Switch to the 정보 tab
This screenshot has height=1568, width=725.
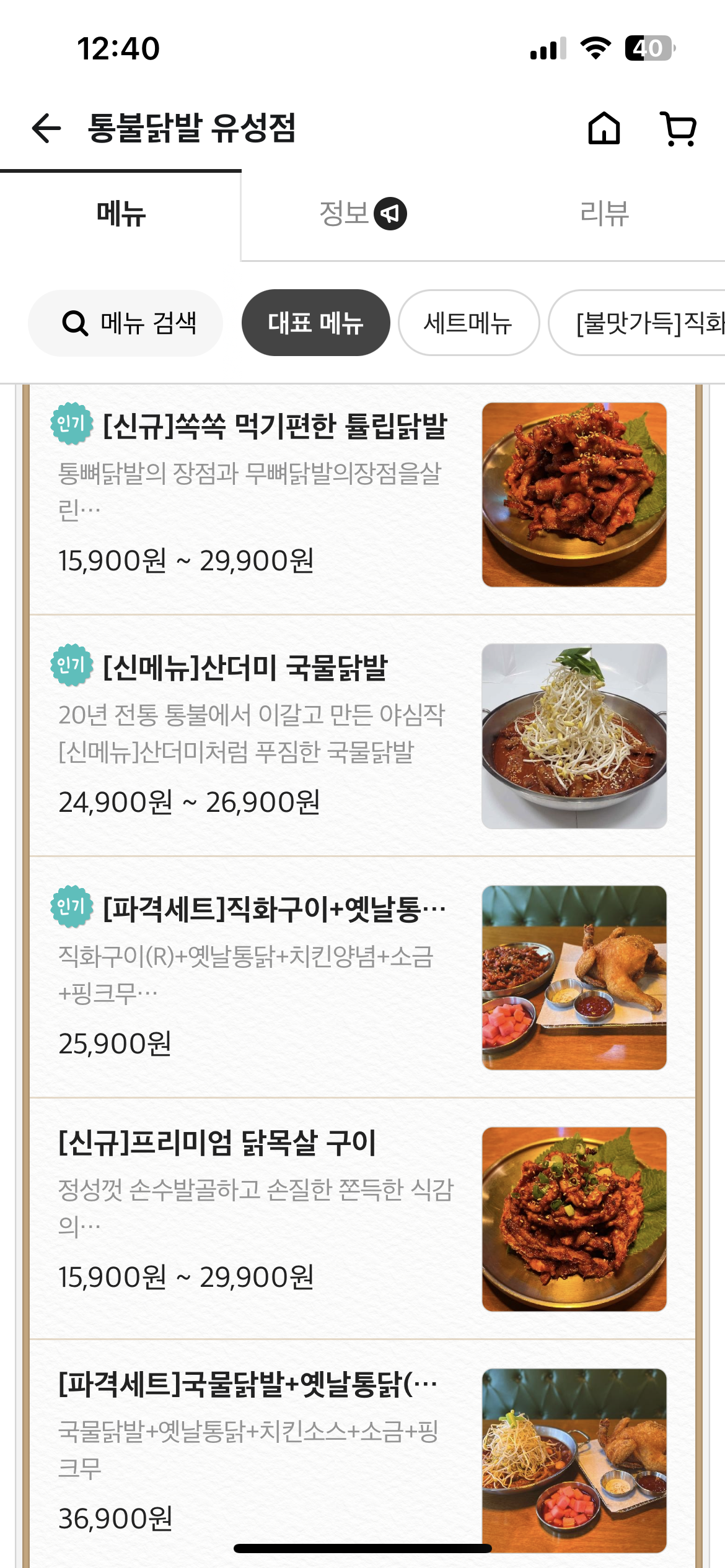click(x=362, y=214)
